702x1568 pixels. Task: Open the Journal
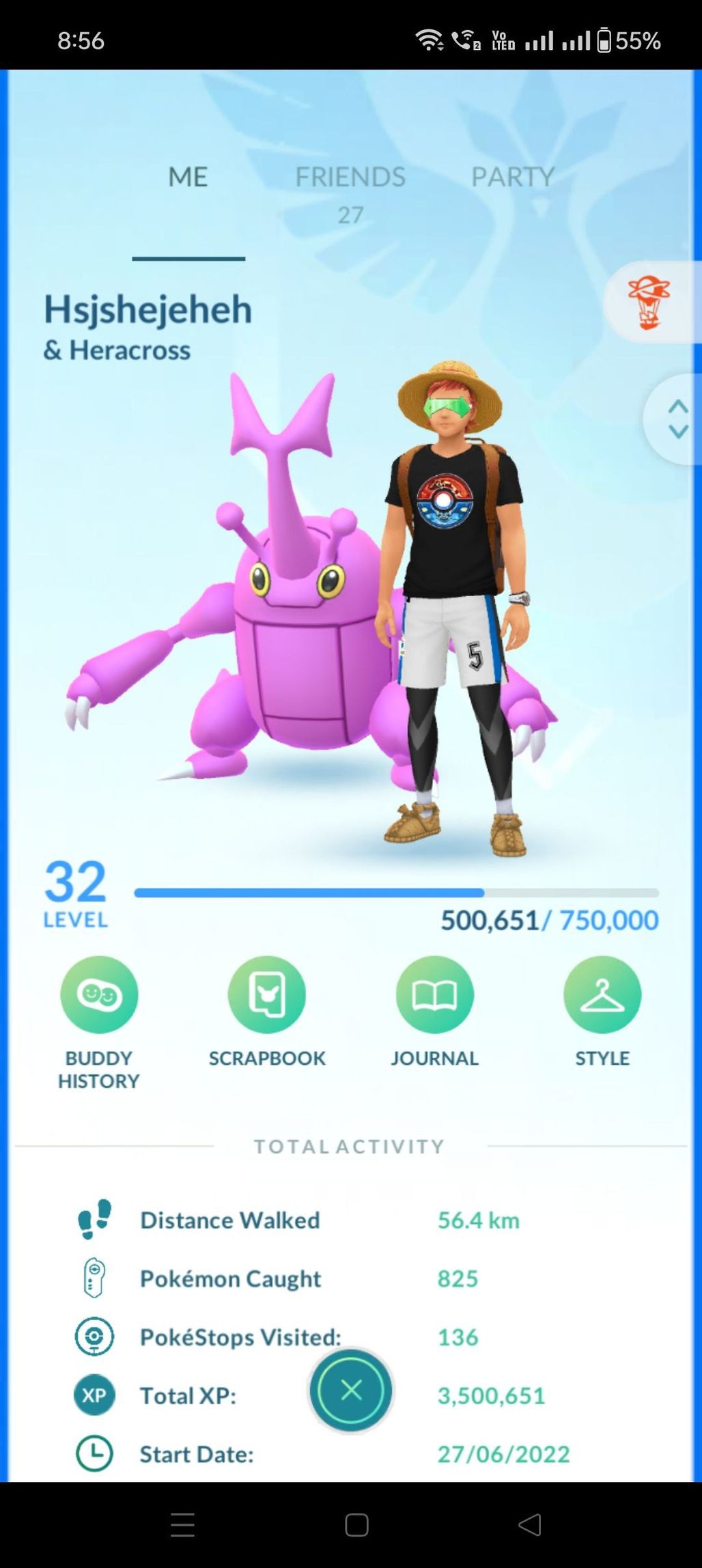(x=434, y=994)
